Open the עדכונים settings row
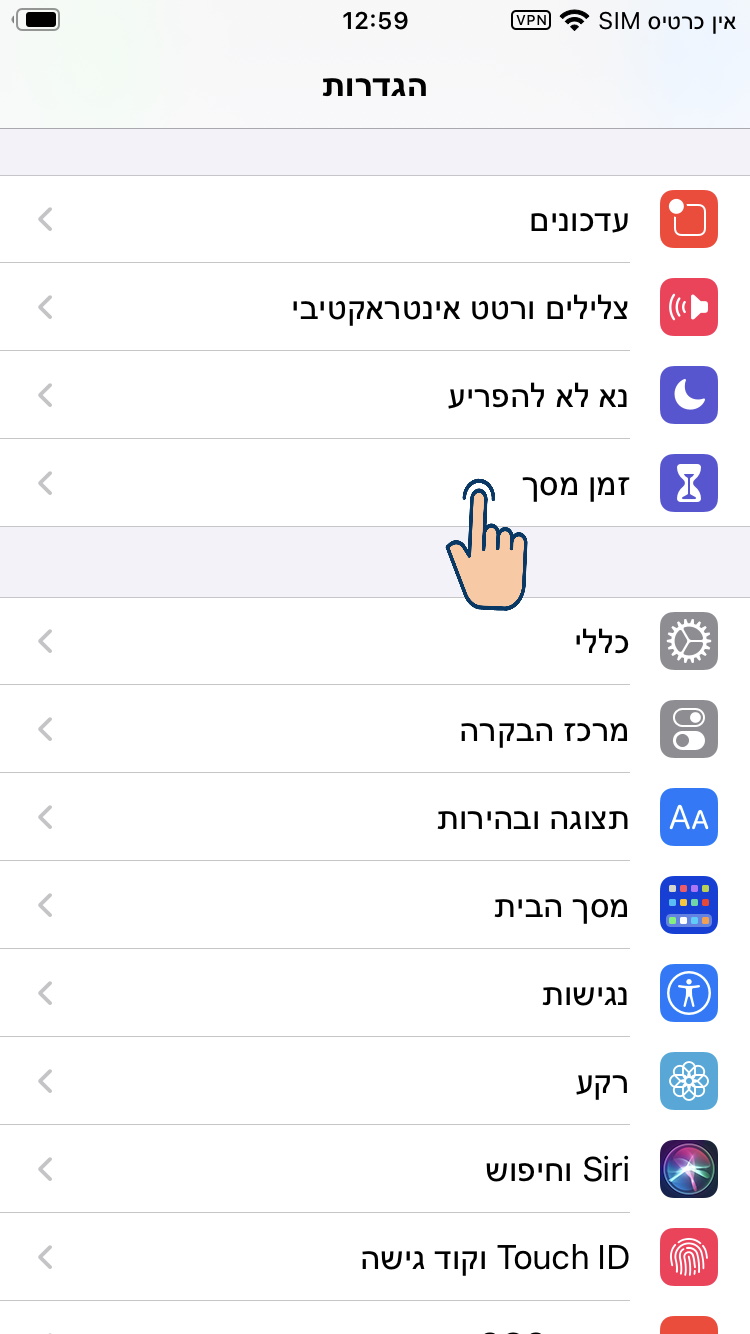The width and height of the screenshot is (750, 1334). (375, 219)
